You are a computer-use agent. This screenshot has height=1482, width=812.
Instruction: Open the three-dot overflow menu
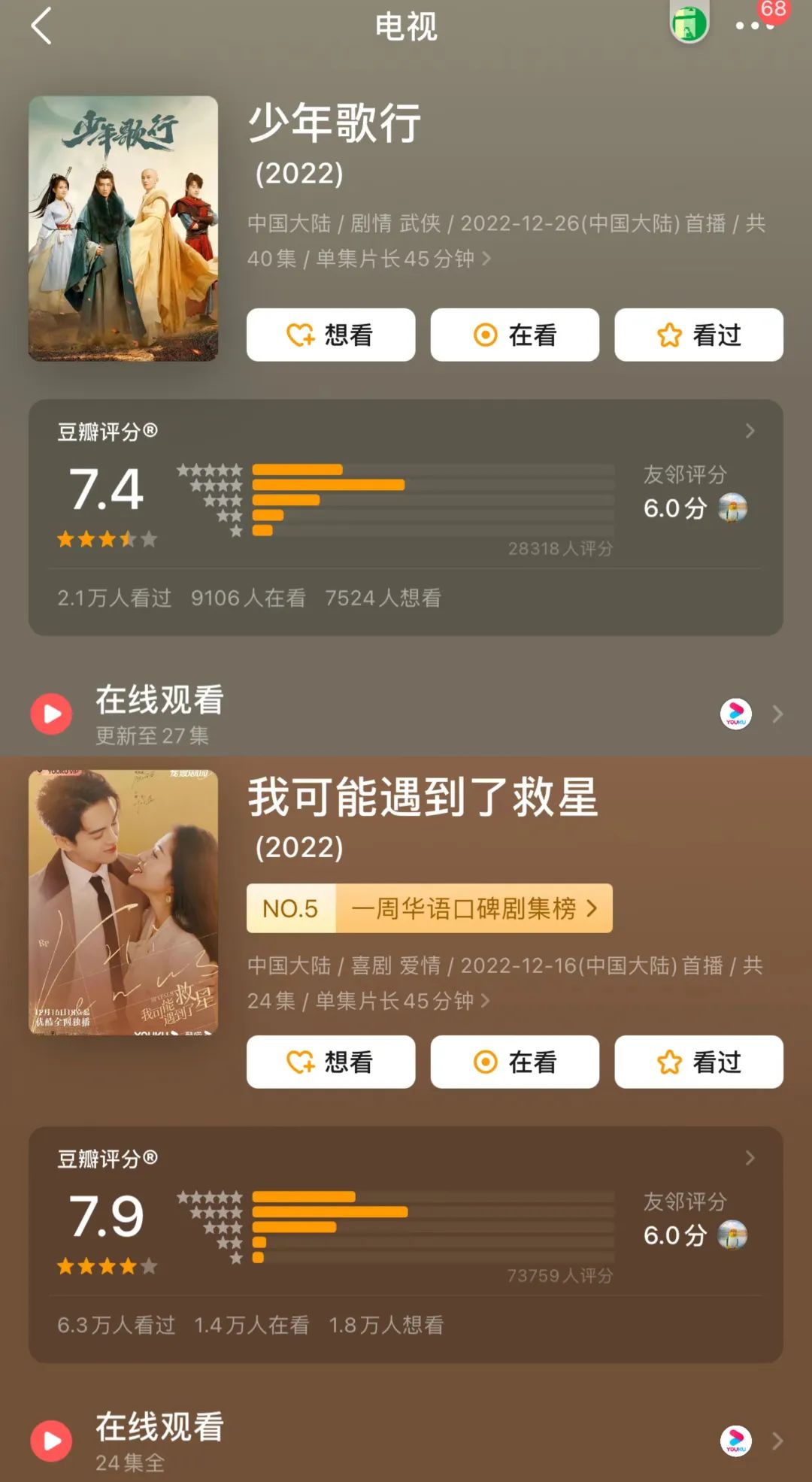click(753, 26)
